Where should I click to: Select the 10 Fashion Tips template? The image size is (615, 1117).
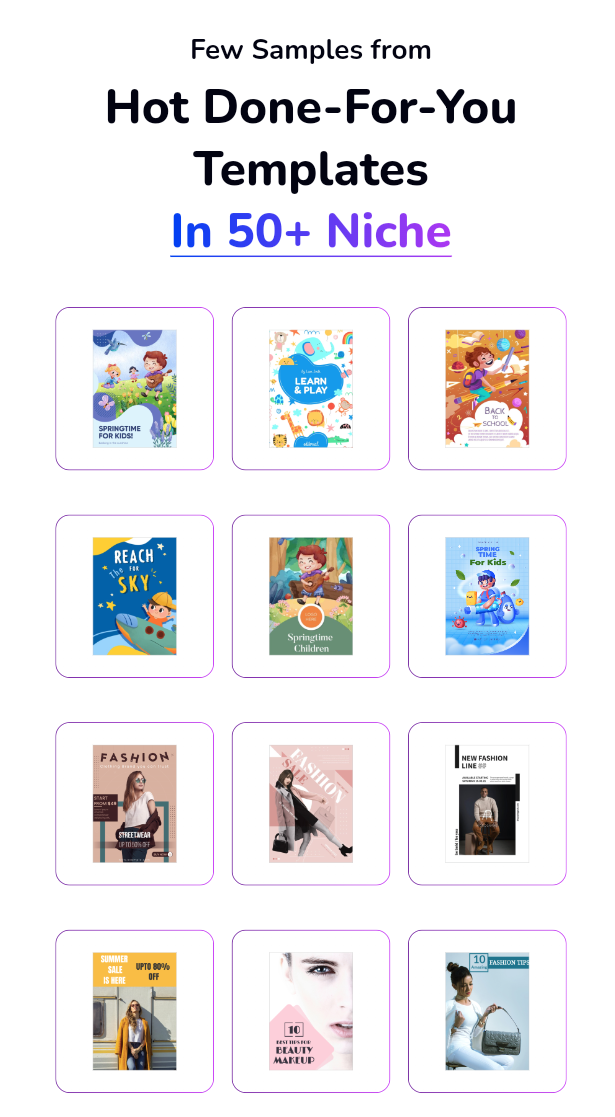click(x=487, y=1011)
